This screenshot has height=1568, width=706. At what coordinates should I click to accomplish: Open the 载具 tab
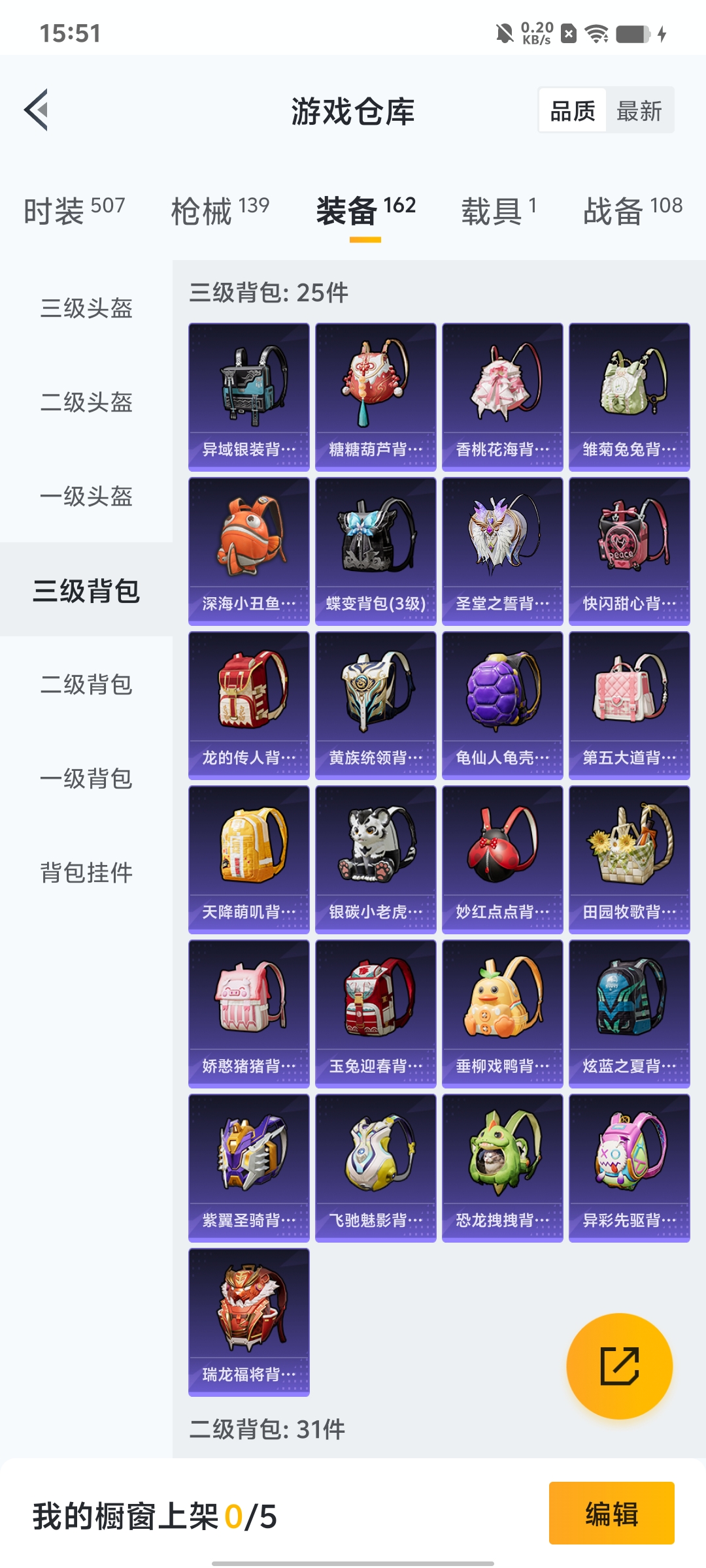point(499,210)
